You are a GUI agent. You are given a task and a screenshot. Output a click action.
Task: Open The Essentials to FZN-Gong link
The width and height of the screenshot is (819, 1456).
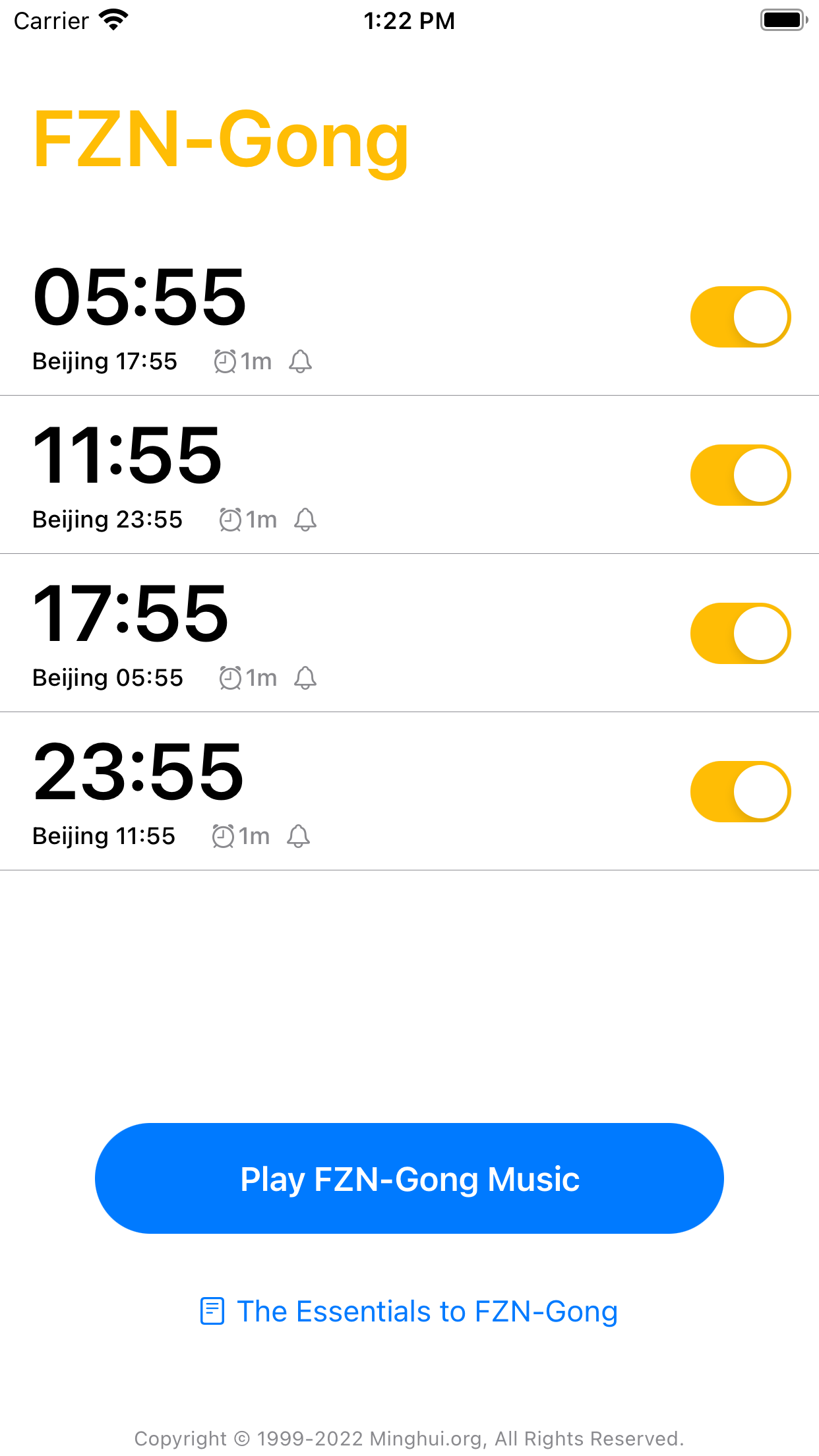click(409, 1312)
